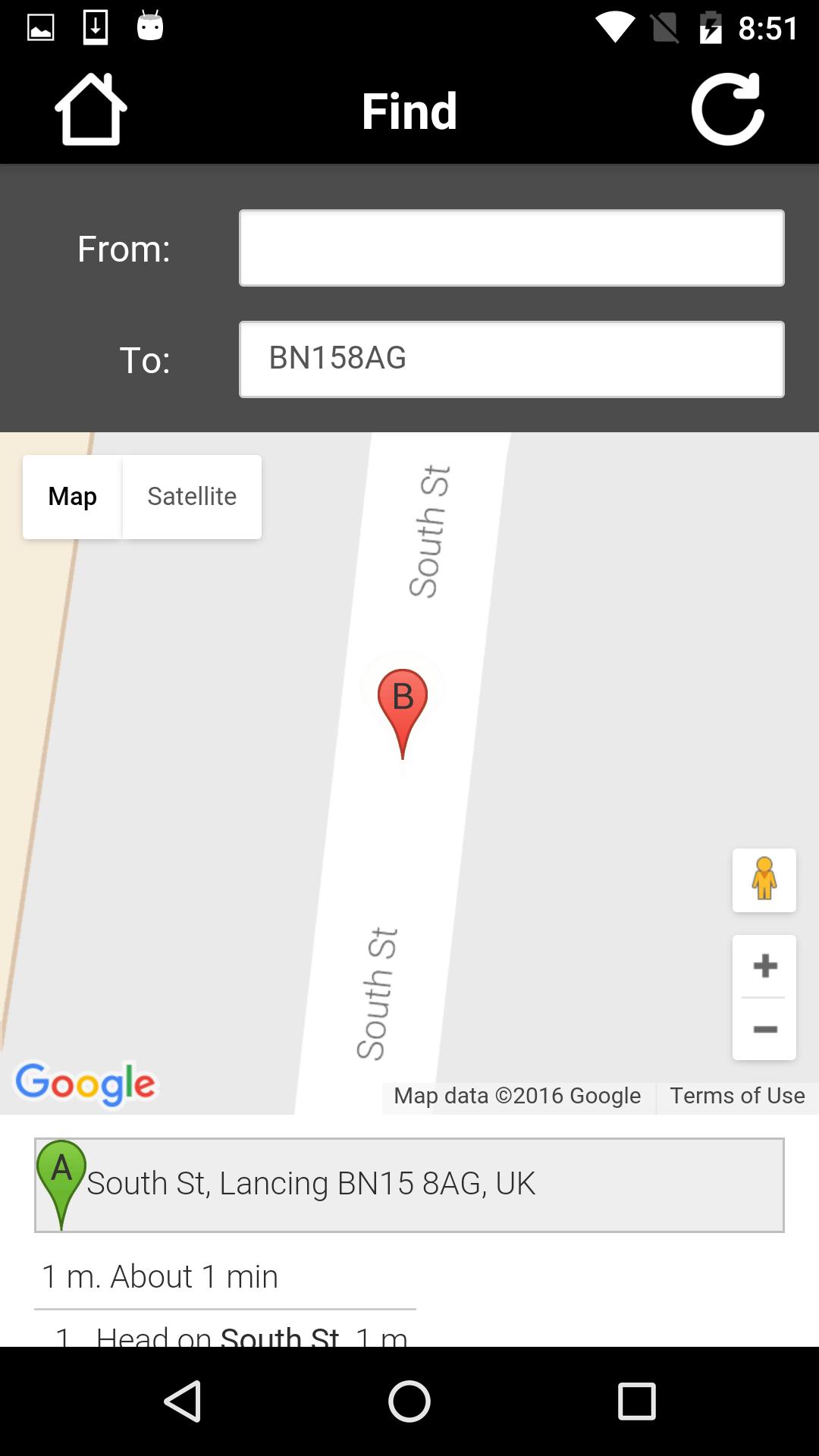This screenshot has height=1456, width=819.
Task: Open recent apps from navigation bar
Action: tap(636, 1401)
